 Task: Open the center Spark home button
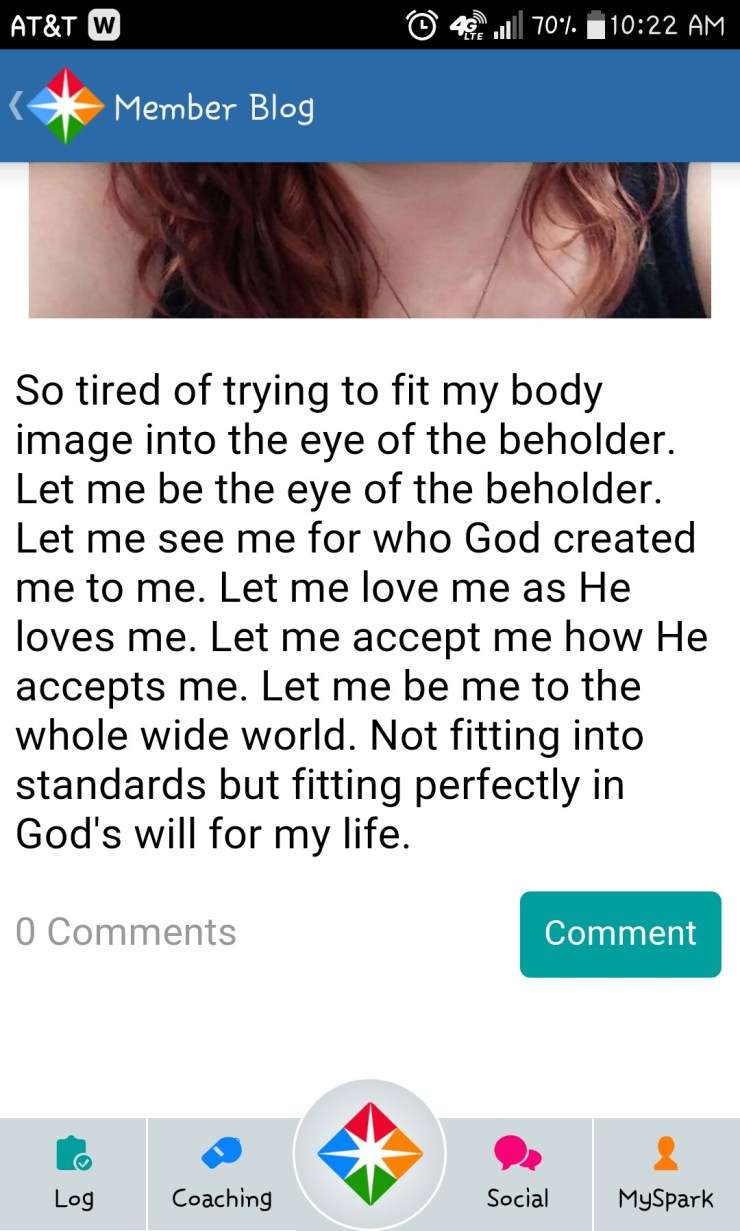(x=369, y=1153)
